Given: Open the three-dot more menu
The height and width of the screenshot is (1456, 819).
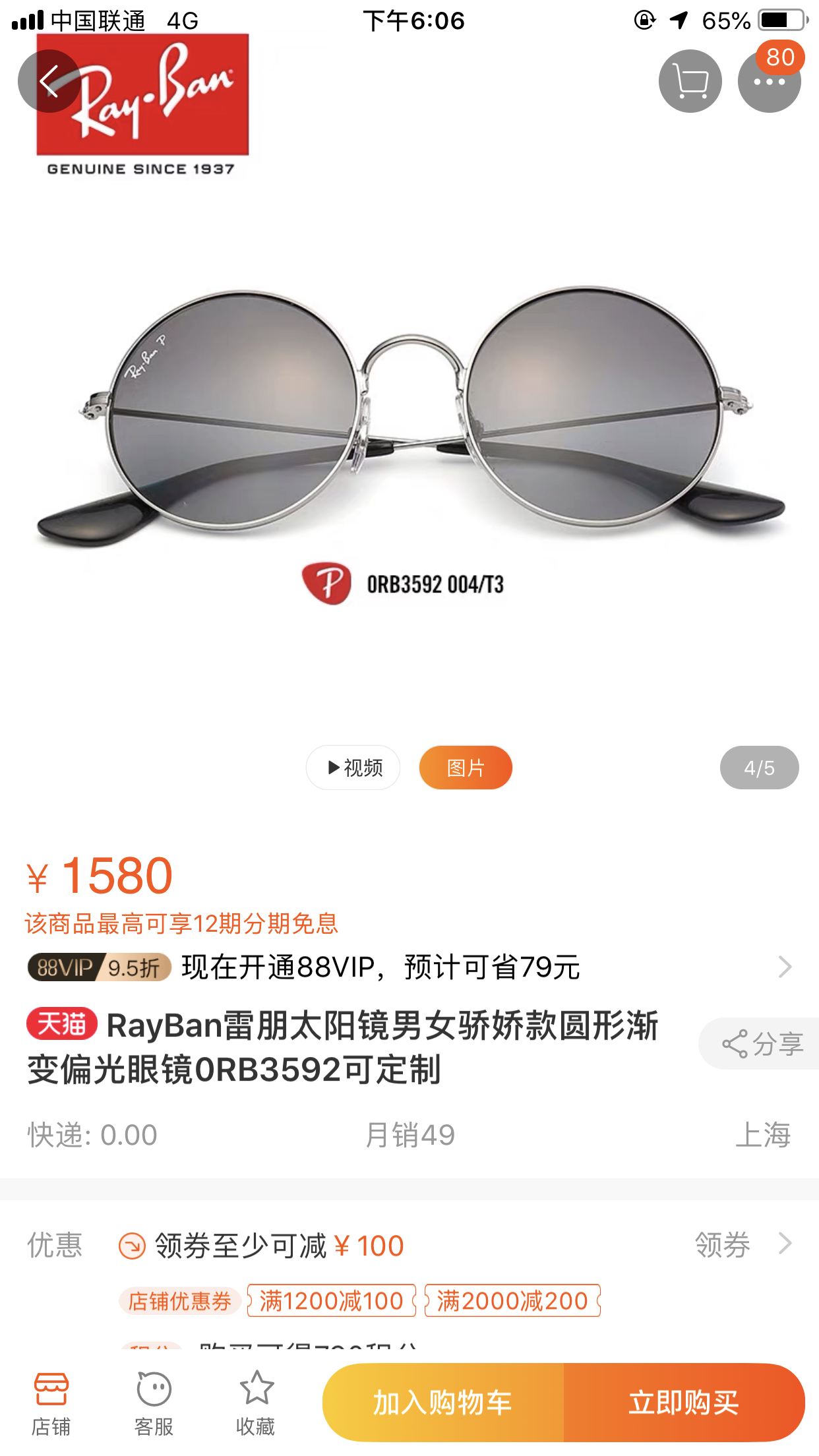Looking at the screenshot, I should (769, 82).
